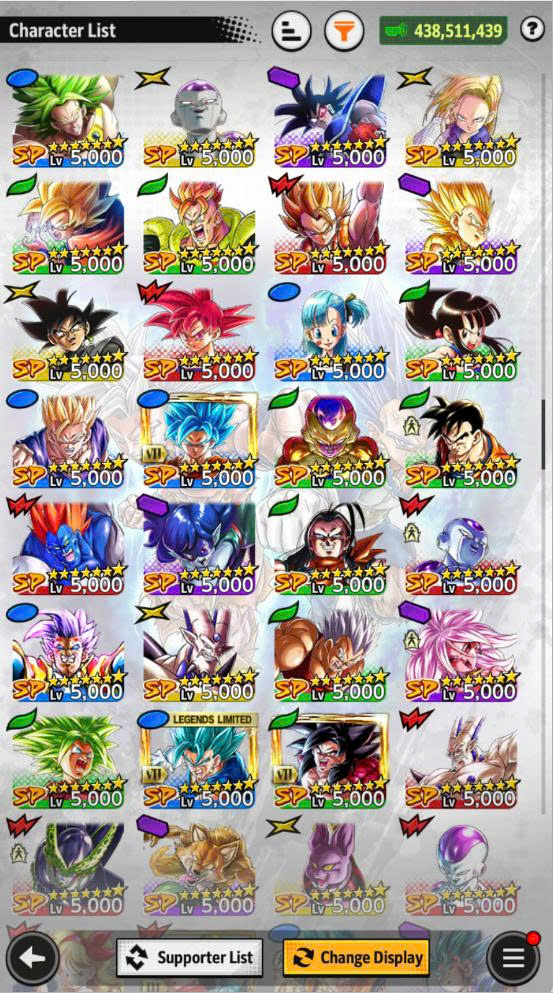
Task: Open the help question mark
Action: (532, 30)
